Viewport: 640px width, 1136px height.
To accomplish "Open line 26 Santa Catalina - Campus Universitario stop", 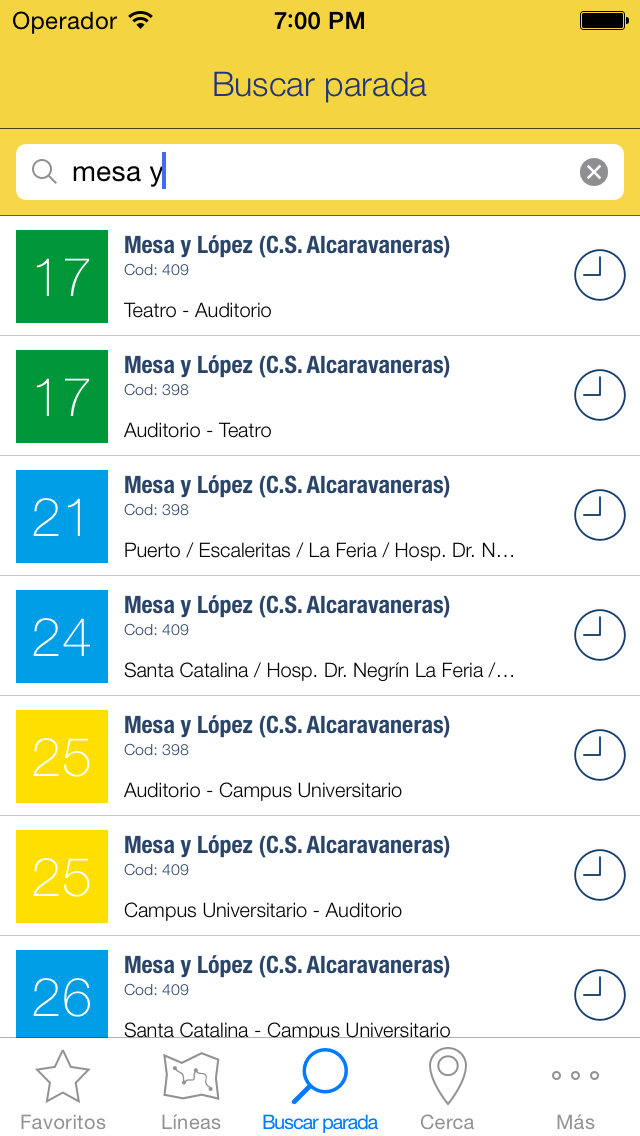I will coord(320,987).
